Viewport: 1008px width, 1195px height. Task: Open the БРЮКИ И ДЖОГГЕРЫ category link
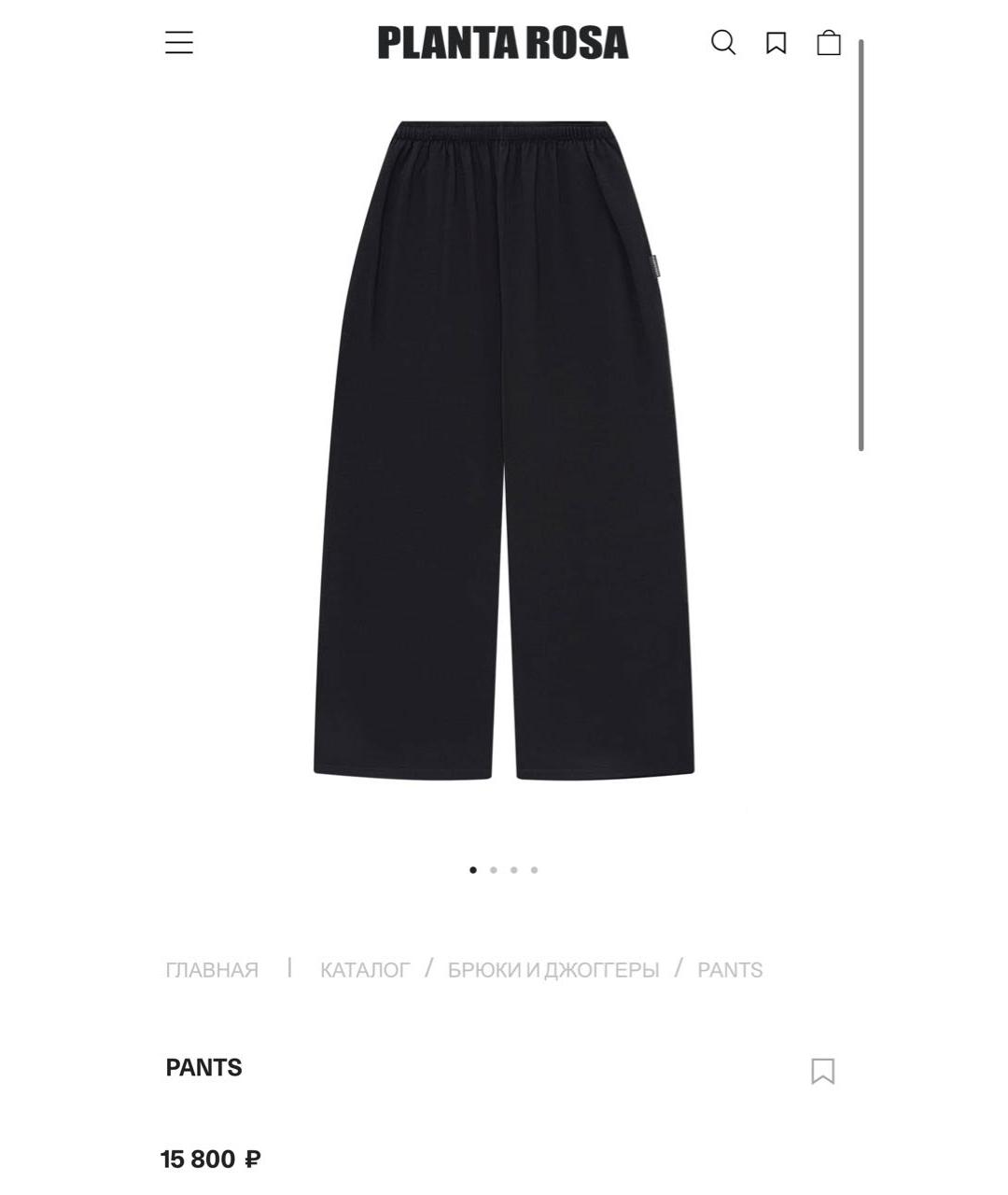[553, 970]
